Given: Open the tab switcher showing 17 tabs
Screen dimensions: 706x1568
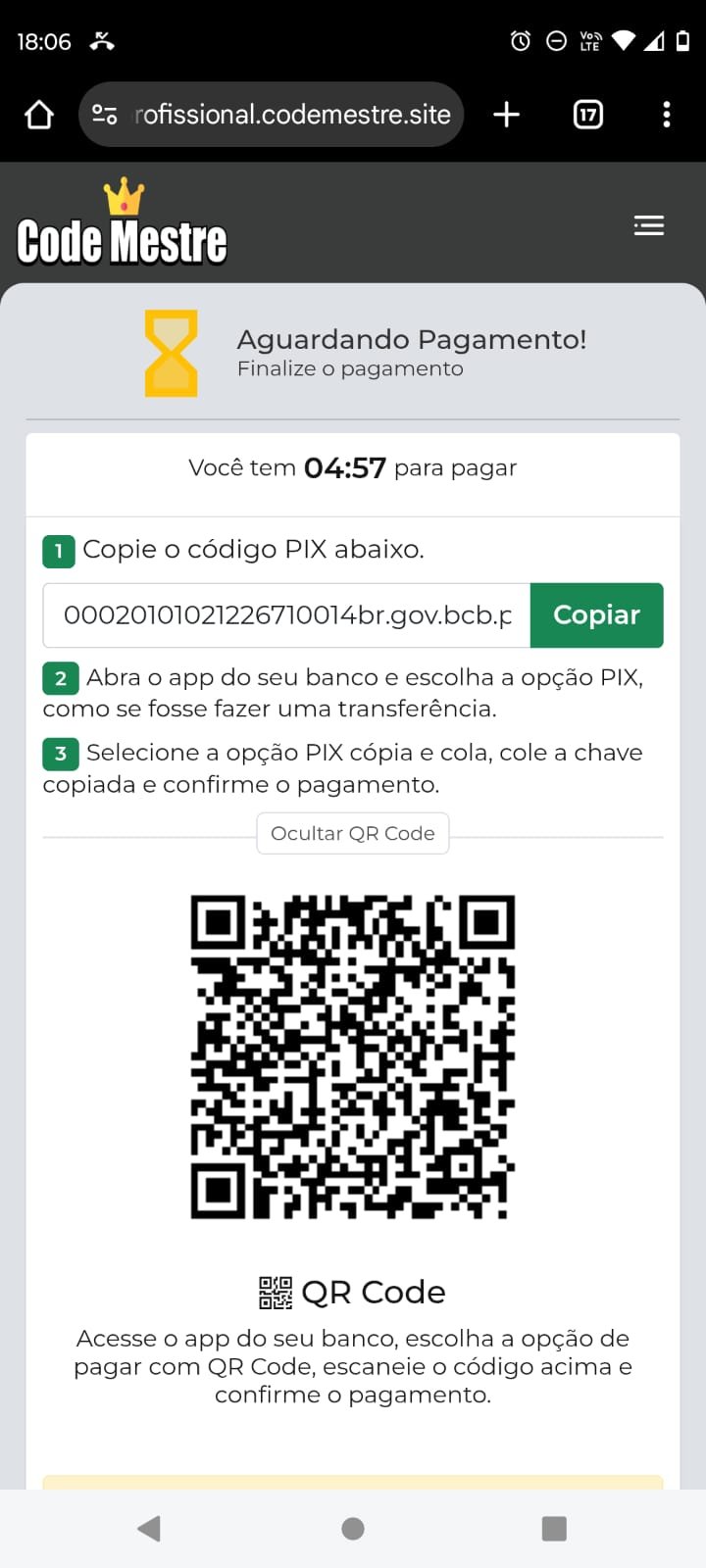Looking at the screenshot, I should coord(587,114).
